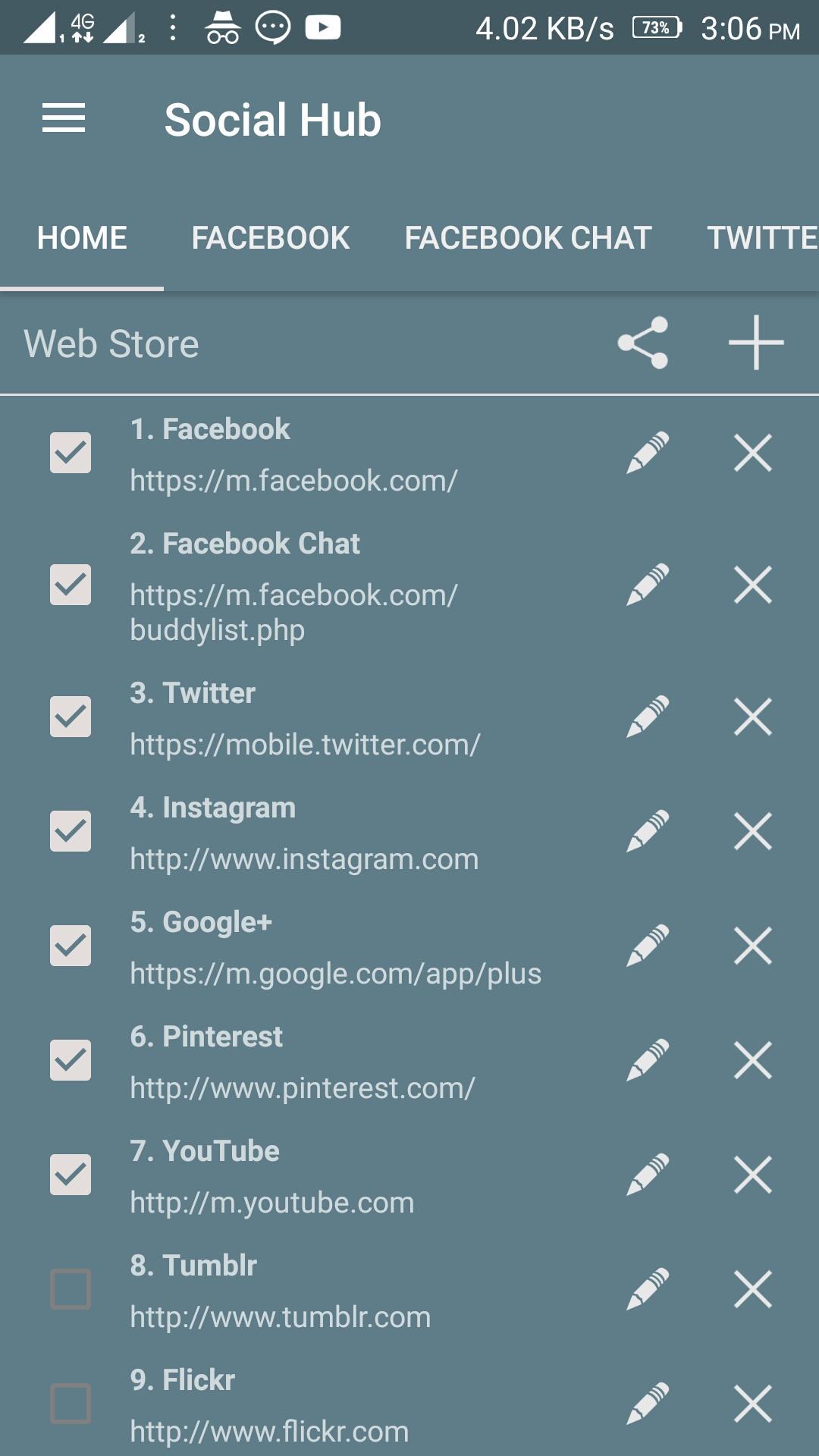Add a new site with plus icon
The width and height of the screenshot is (819, 1456).
click(x=755, y=343)
